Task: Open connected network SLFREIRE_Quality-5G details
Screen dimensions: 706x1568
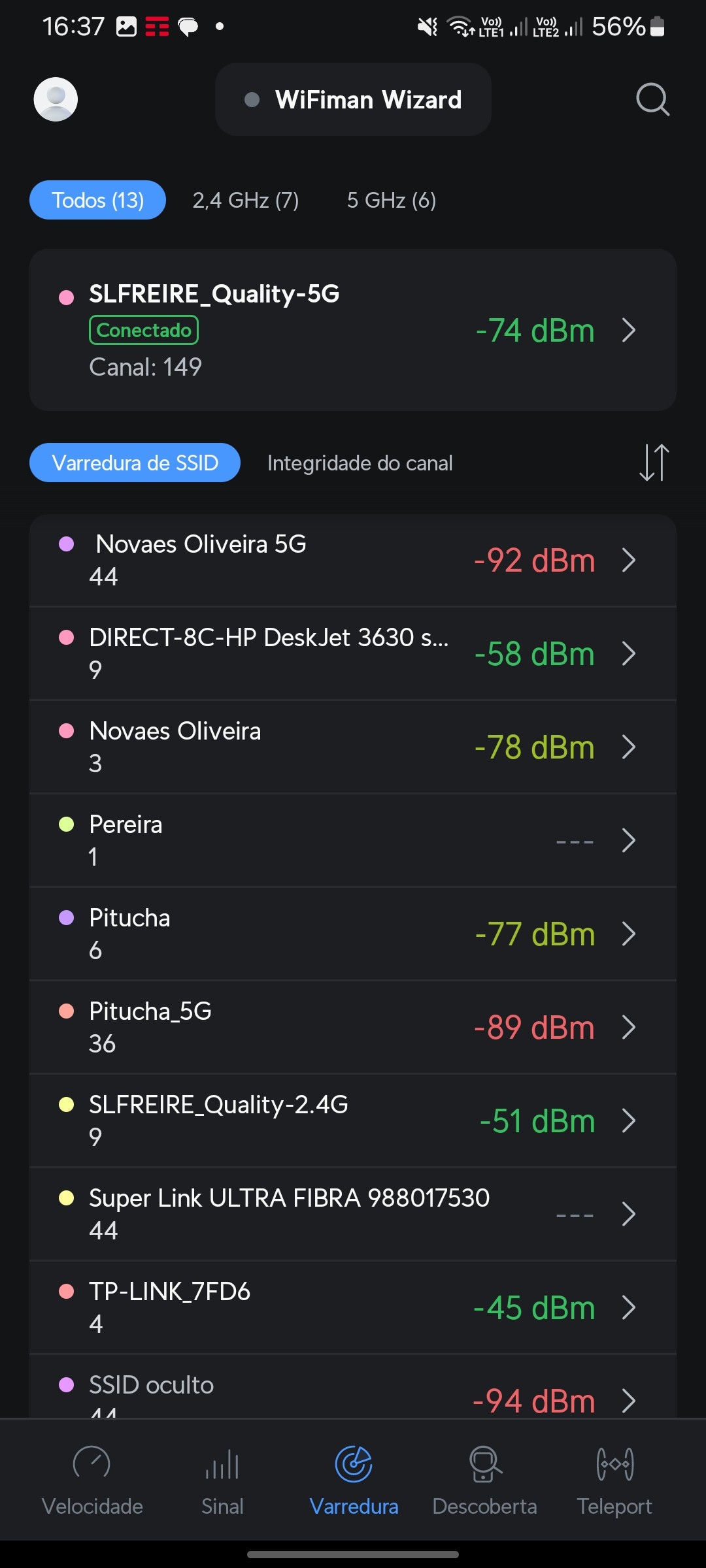Action: [353, 330]
